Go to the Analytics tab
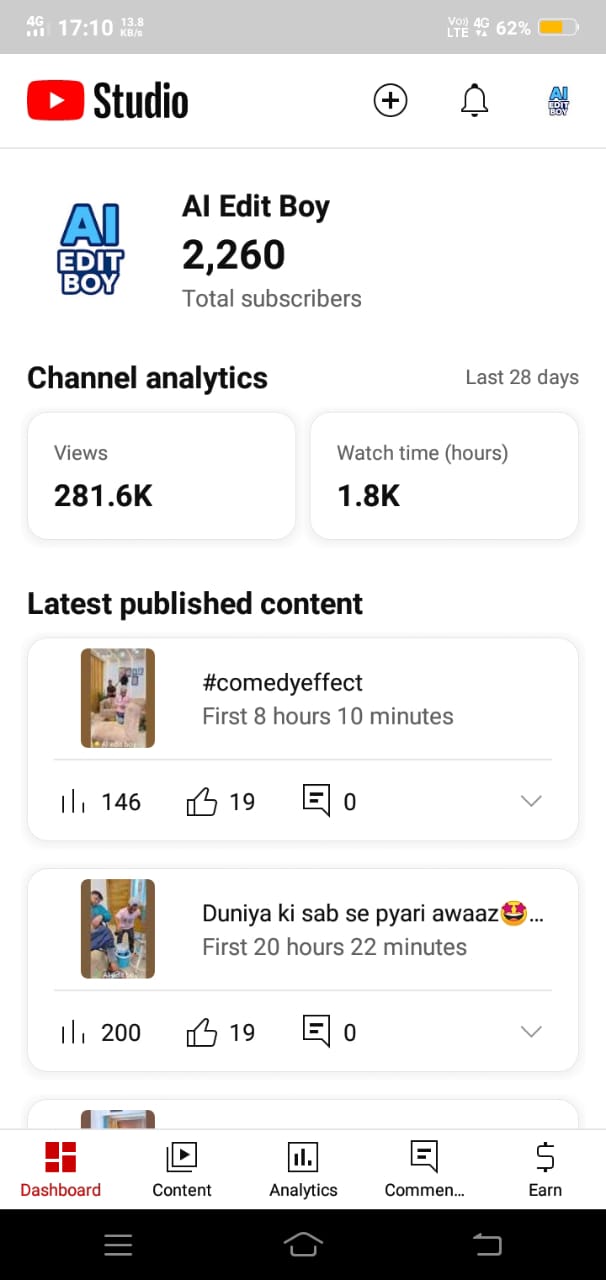606x1280 pixels. [x=303, y=1169]
